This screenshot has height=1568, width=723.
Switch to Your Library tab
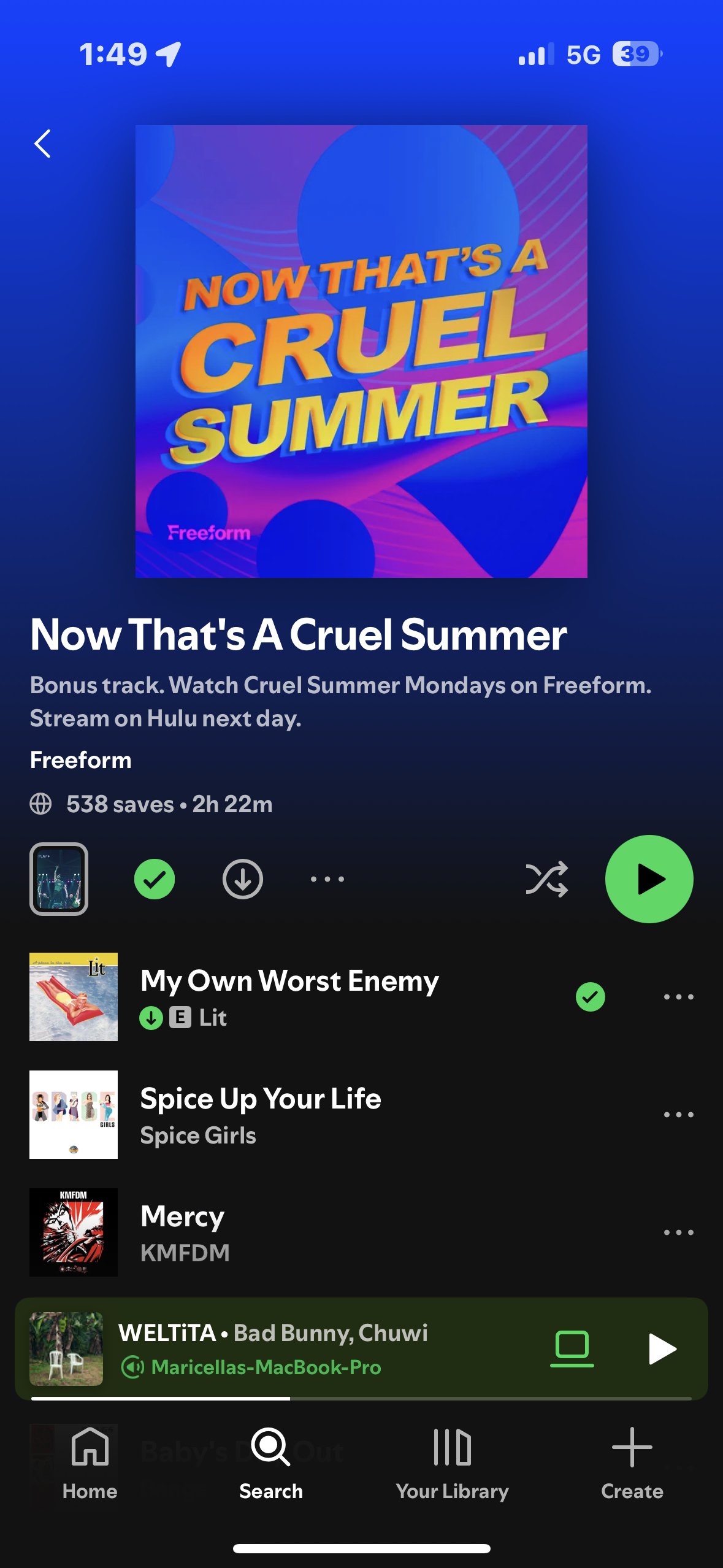click(452, 1463)
